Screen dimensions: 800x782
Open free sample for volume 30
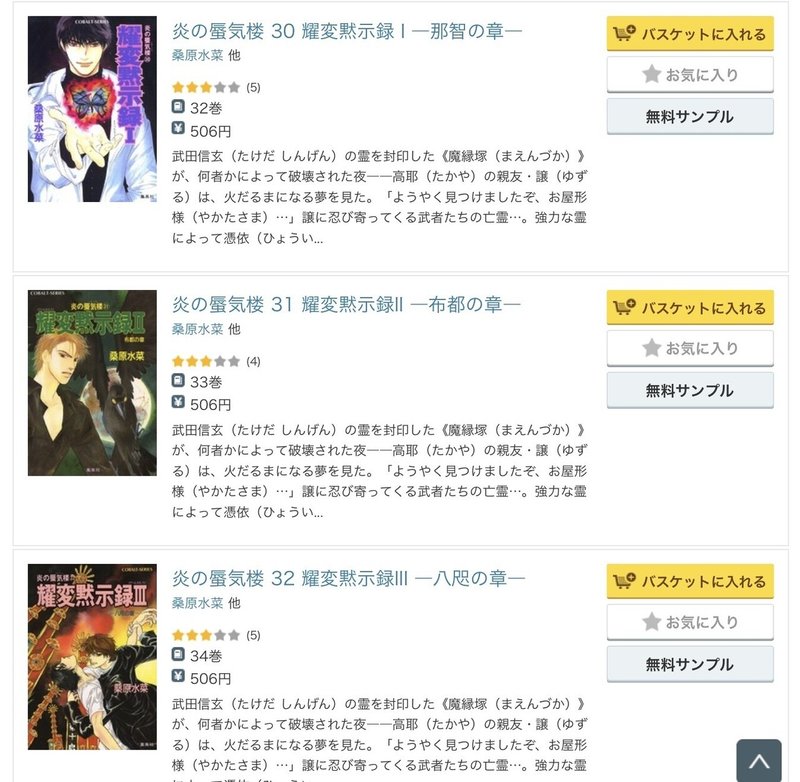(690, 116)
